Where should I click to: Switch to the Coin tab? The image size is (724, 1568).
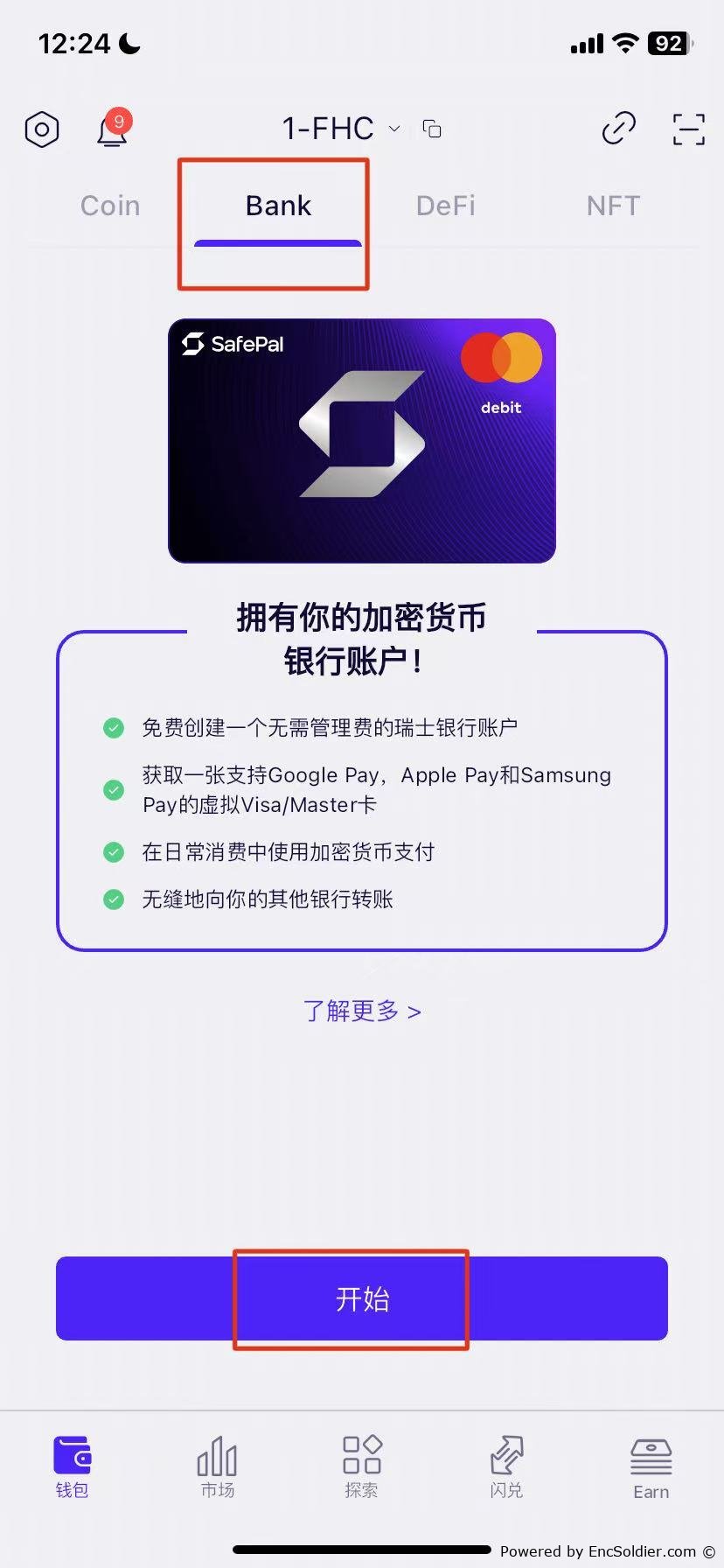[x=110, y=206]
